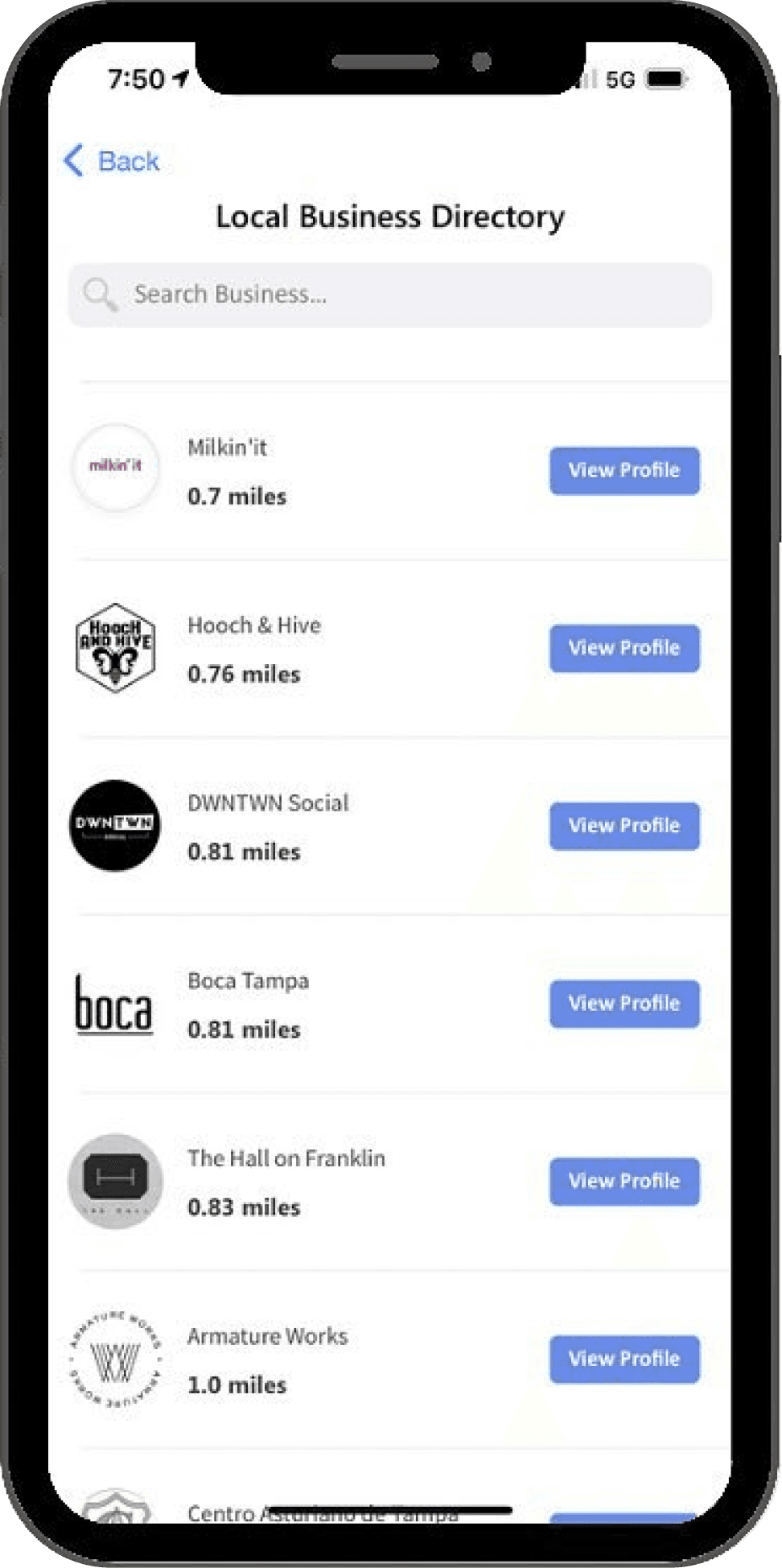Tap View Profile for Boca Tampa
Screen dimensions: 782x1568
[624, 1004]
